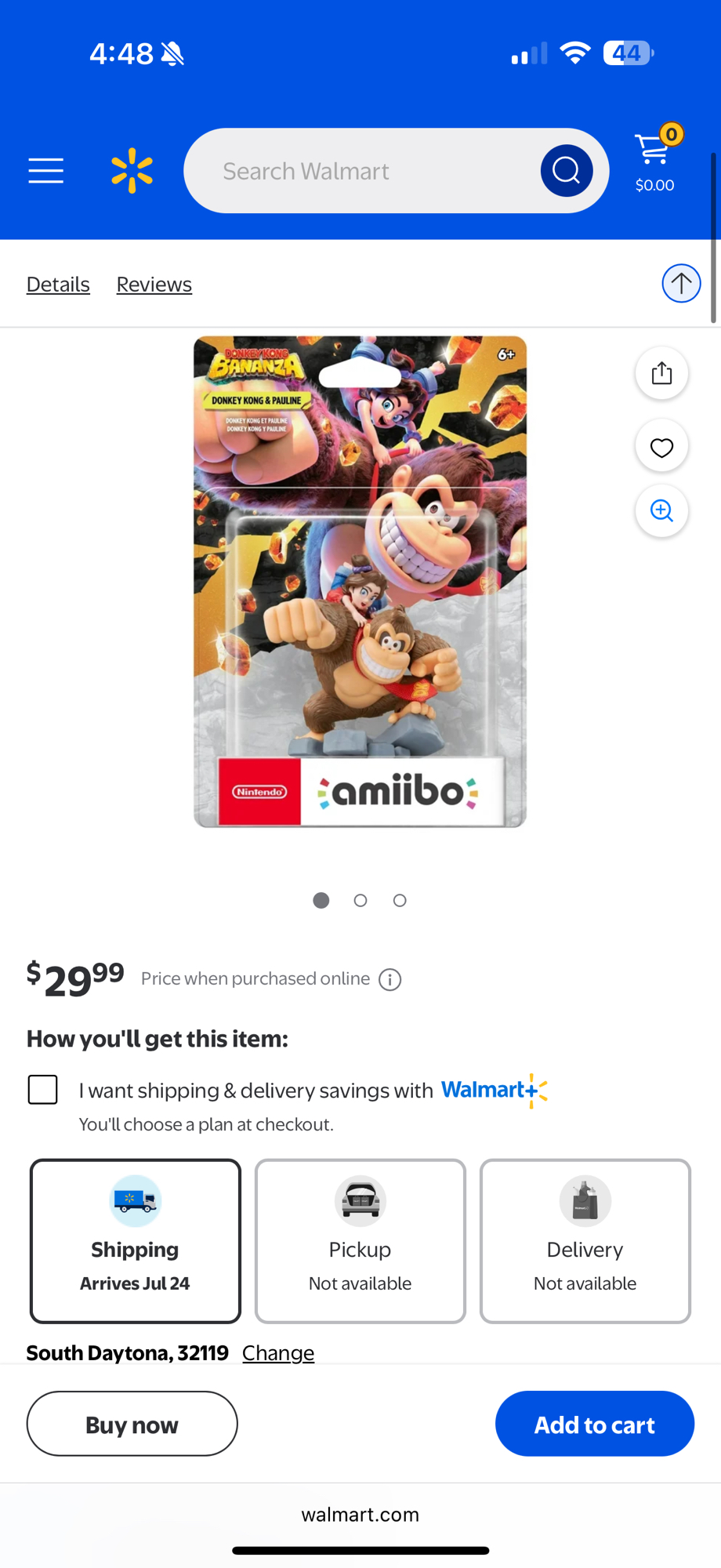Jump to the Reviews section
721x1568 pixels.
coord(154,284)
